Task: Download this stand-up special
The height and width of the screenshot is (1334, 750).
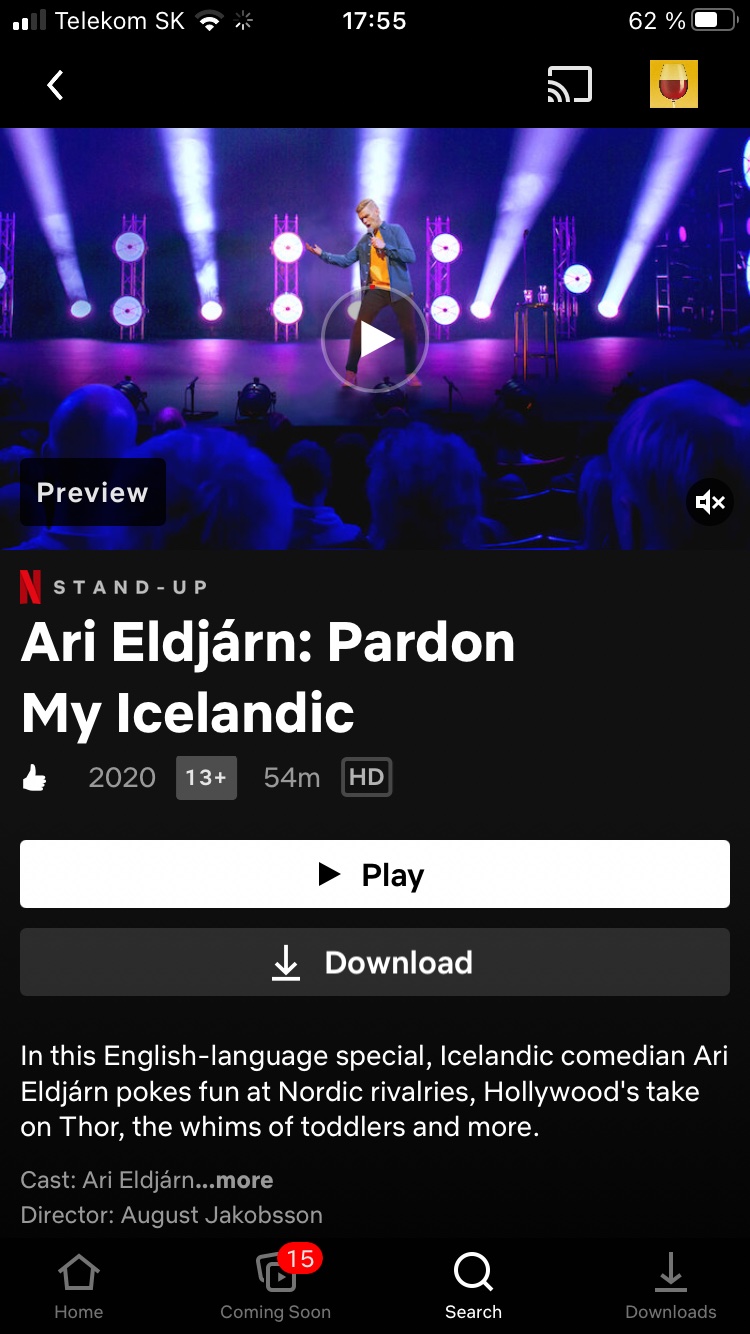Action: (375, 963)
